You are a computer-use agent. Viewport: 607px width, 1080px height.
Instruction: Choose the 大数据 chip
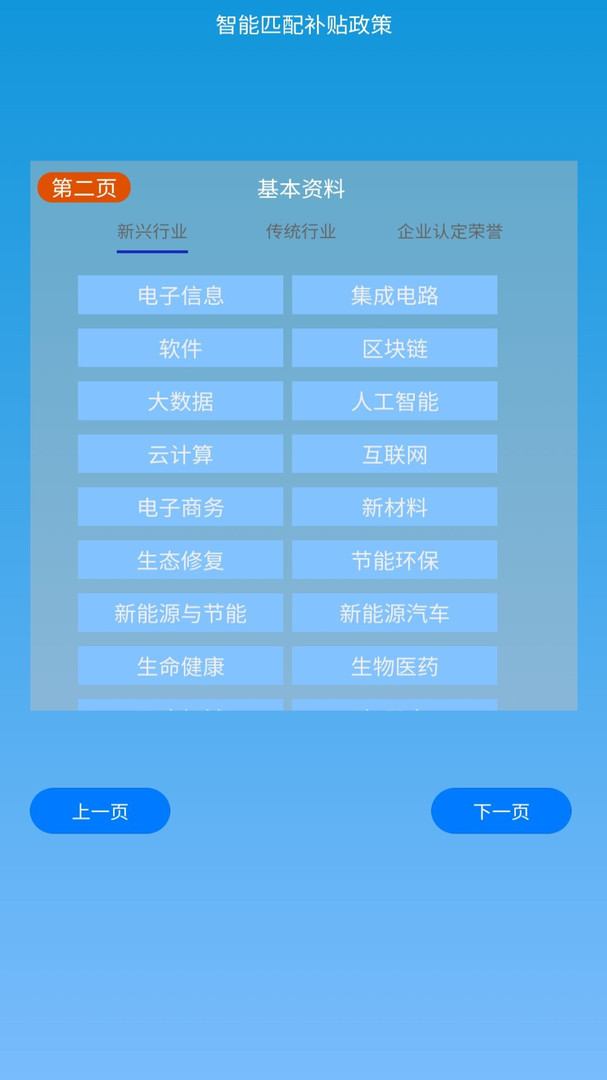tap(180, 401)
